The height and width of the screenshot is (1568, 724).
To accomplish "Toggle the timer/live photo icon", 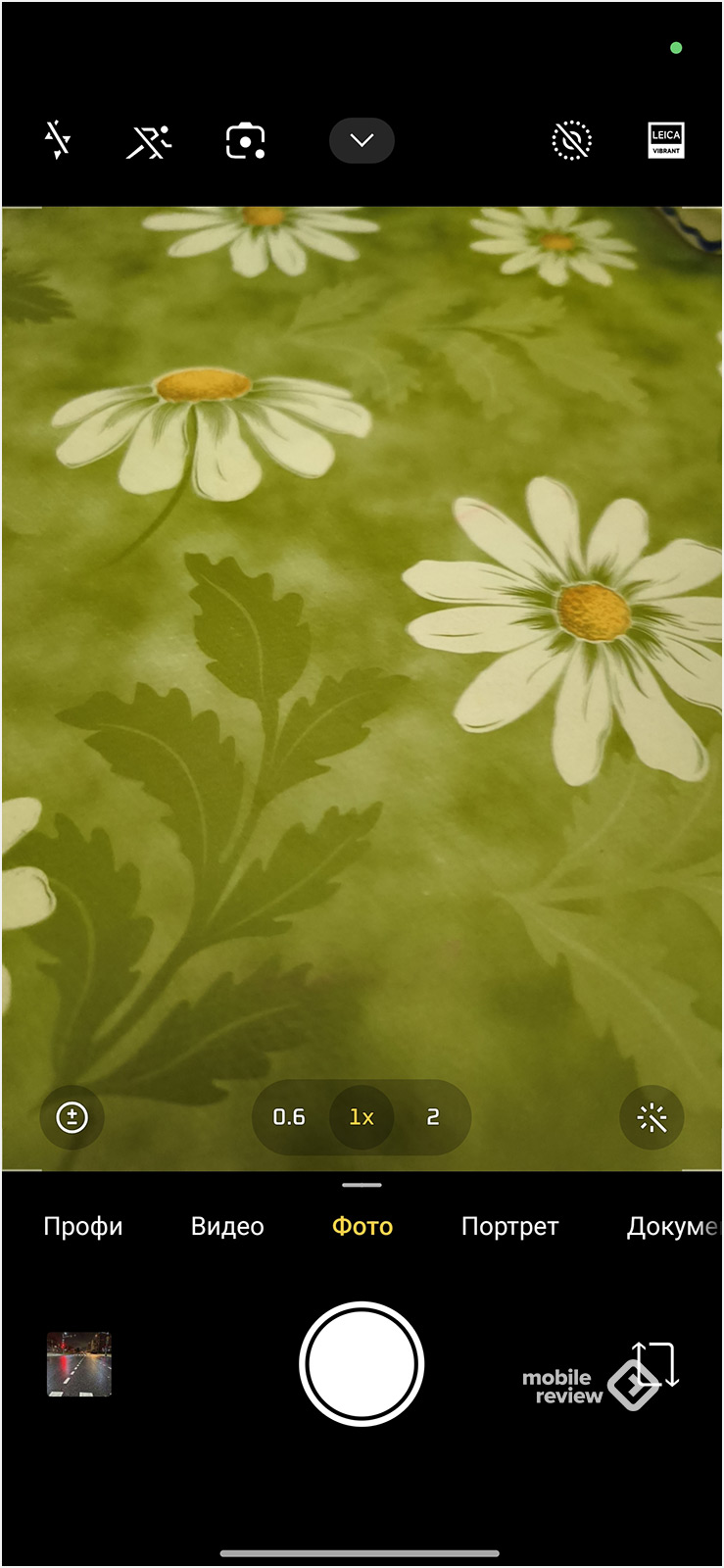I will [572, 141].
